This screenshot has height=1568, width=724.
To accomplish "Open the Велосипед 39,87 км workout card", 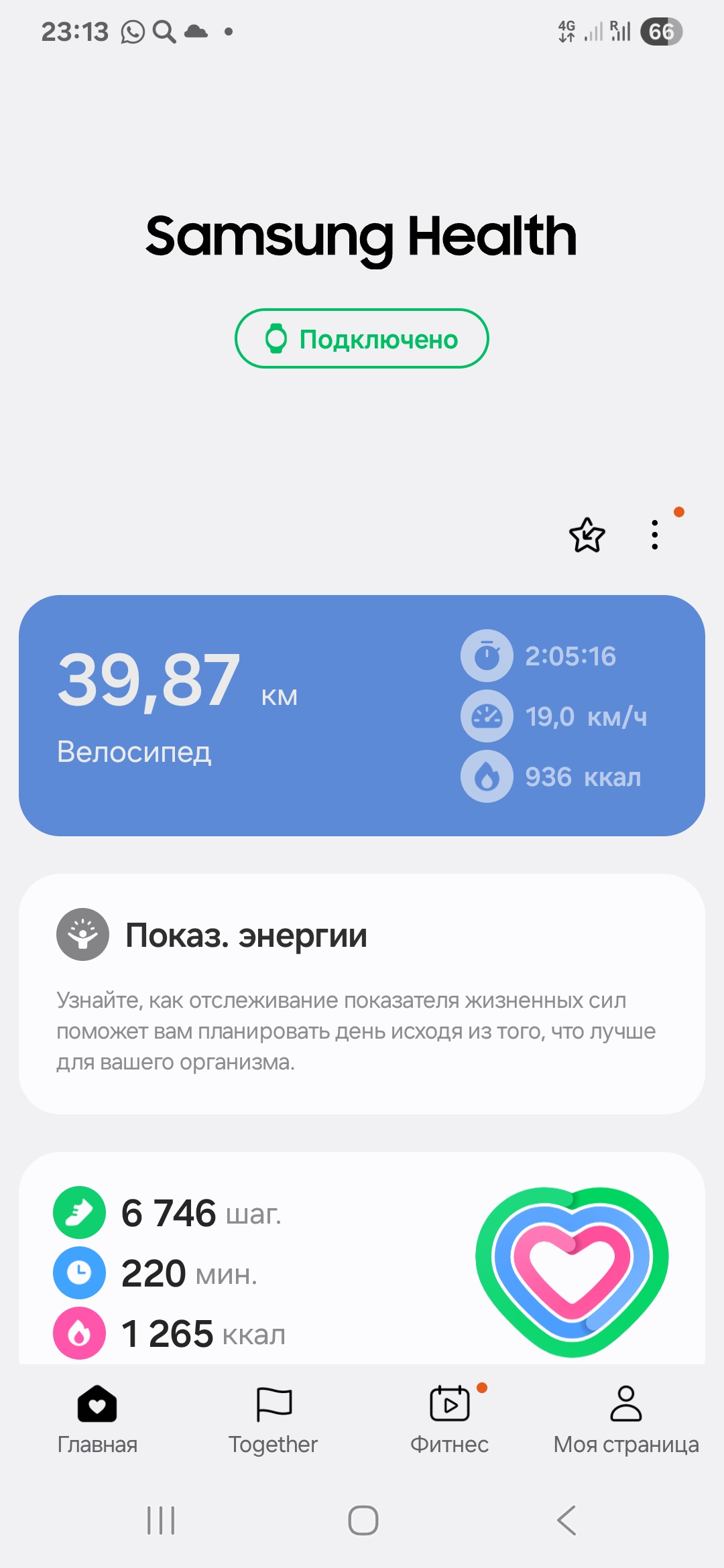I will [x=362, y=716].
